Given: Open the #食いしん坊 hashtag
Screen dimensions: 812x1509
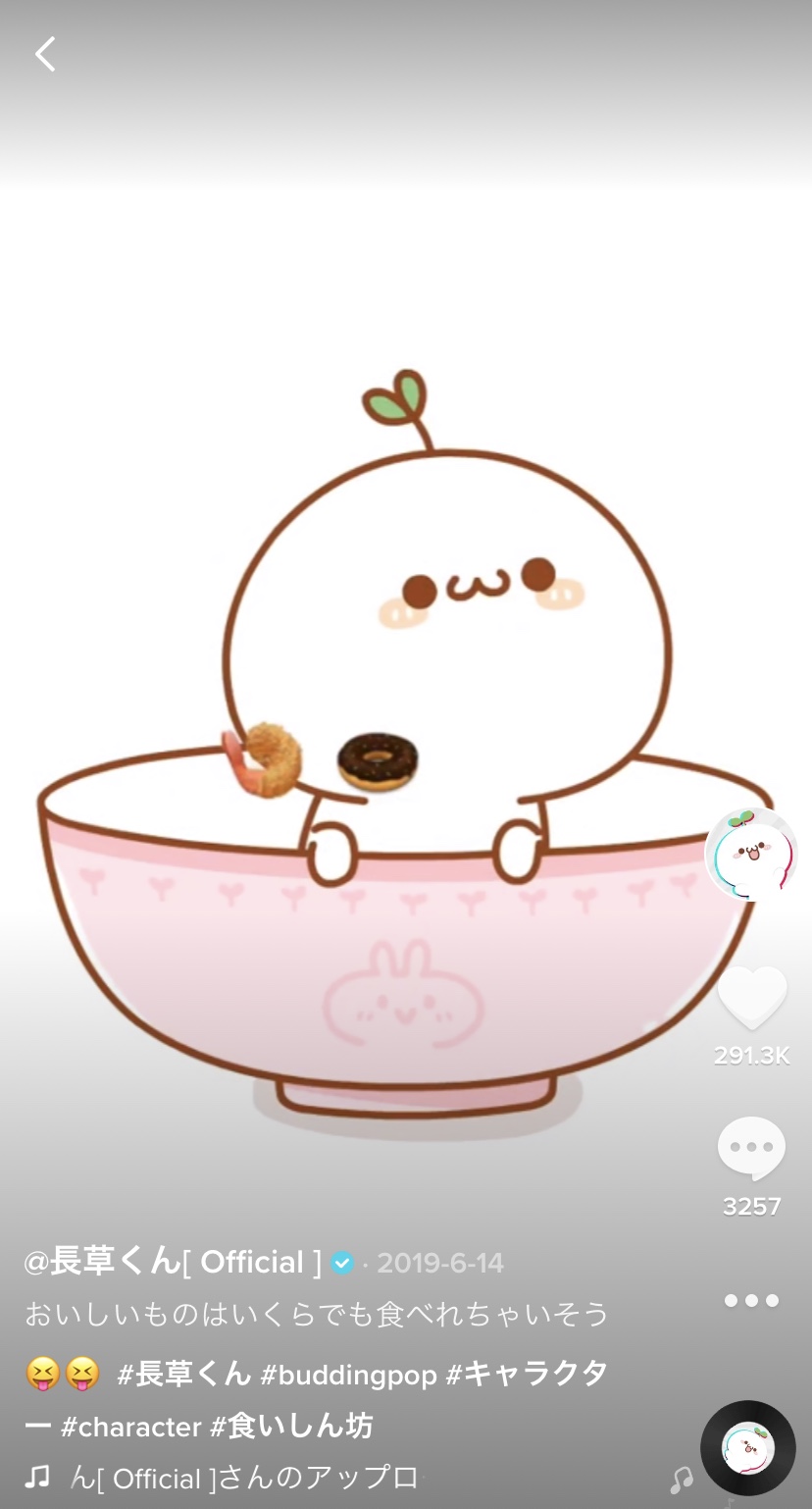Looking at the screenshot, I should (292, 1426).
